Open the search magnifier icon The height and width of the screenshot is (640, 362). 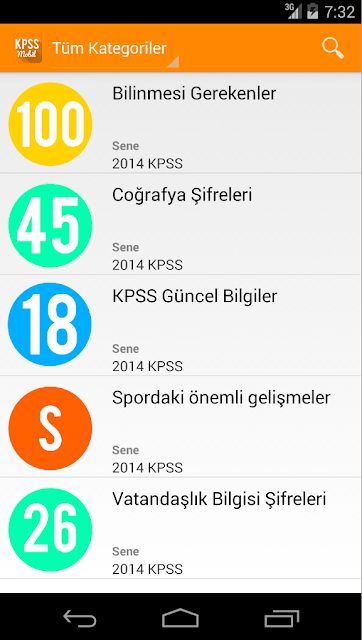pyautogui.click(x=333, y=49)
